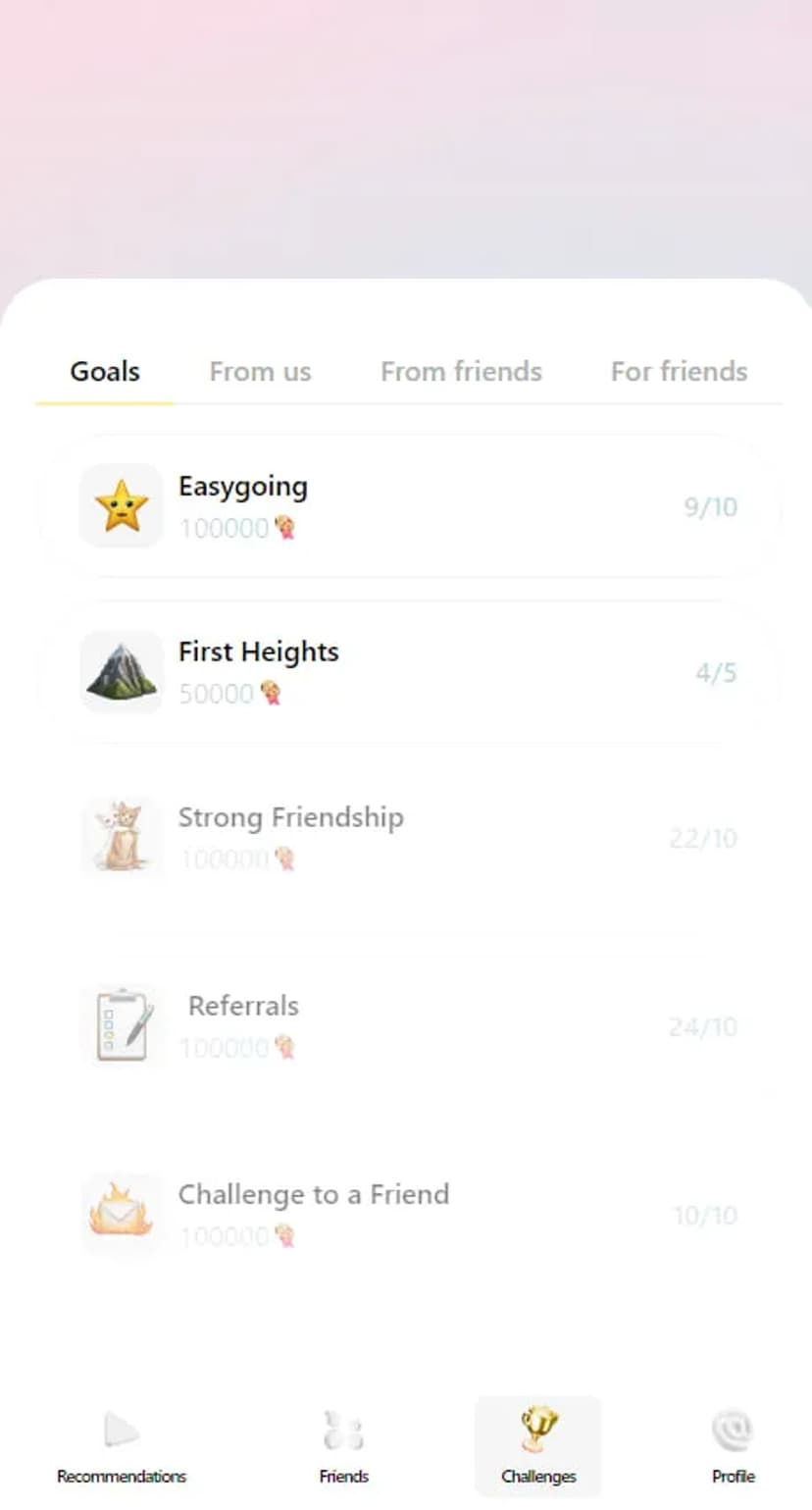Screen dimensions: 812x1510
Task: Switch to the From us tab
Action: 260,372
